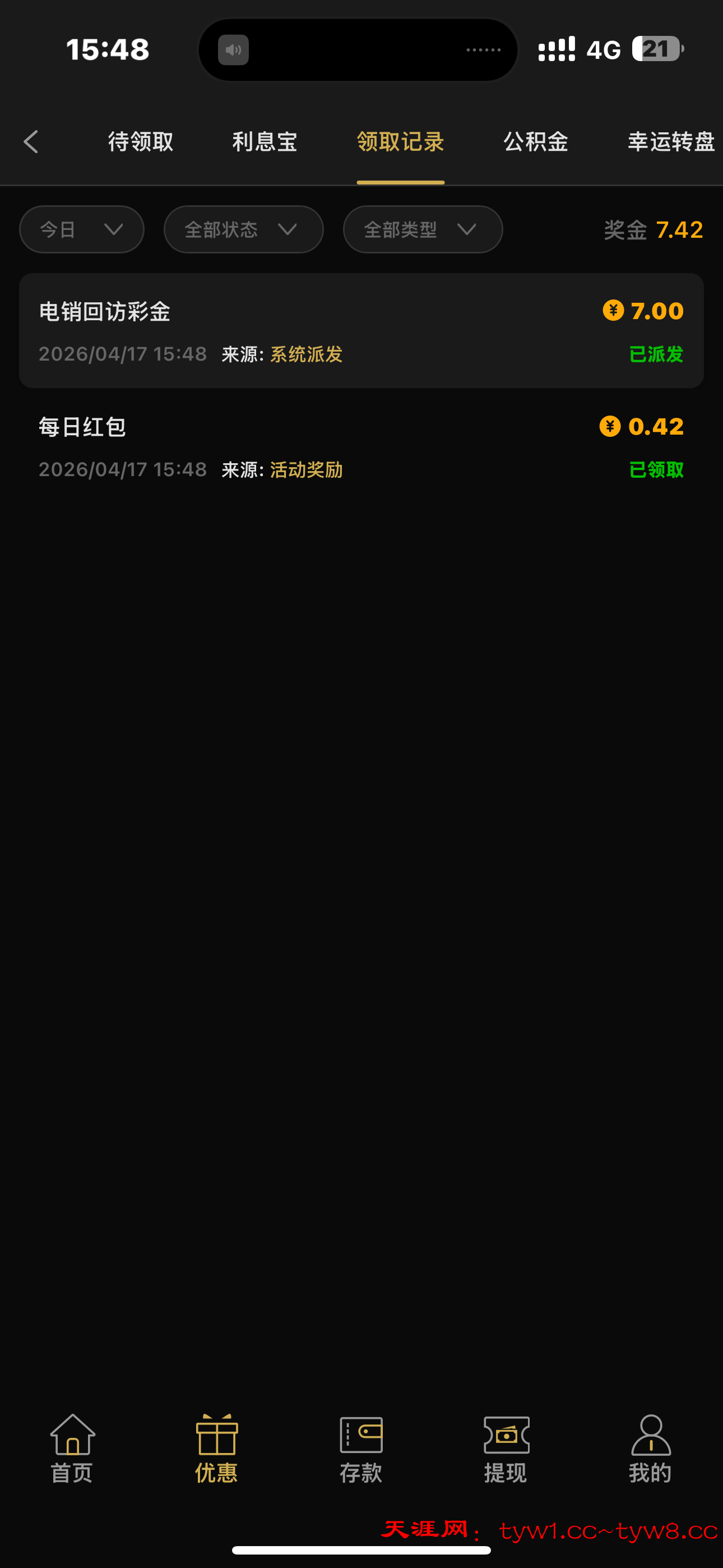
Task: Go to the 首页 home tab
Action: (72, 1449)
